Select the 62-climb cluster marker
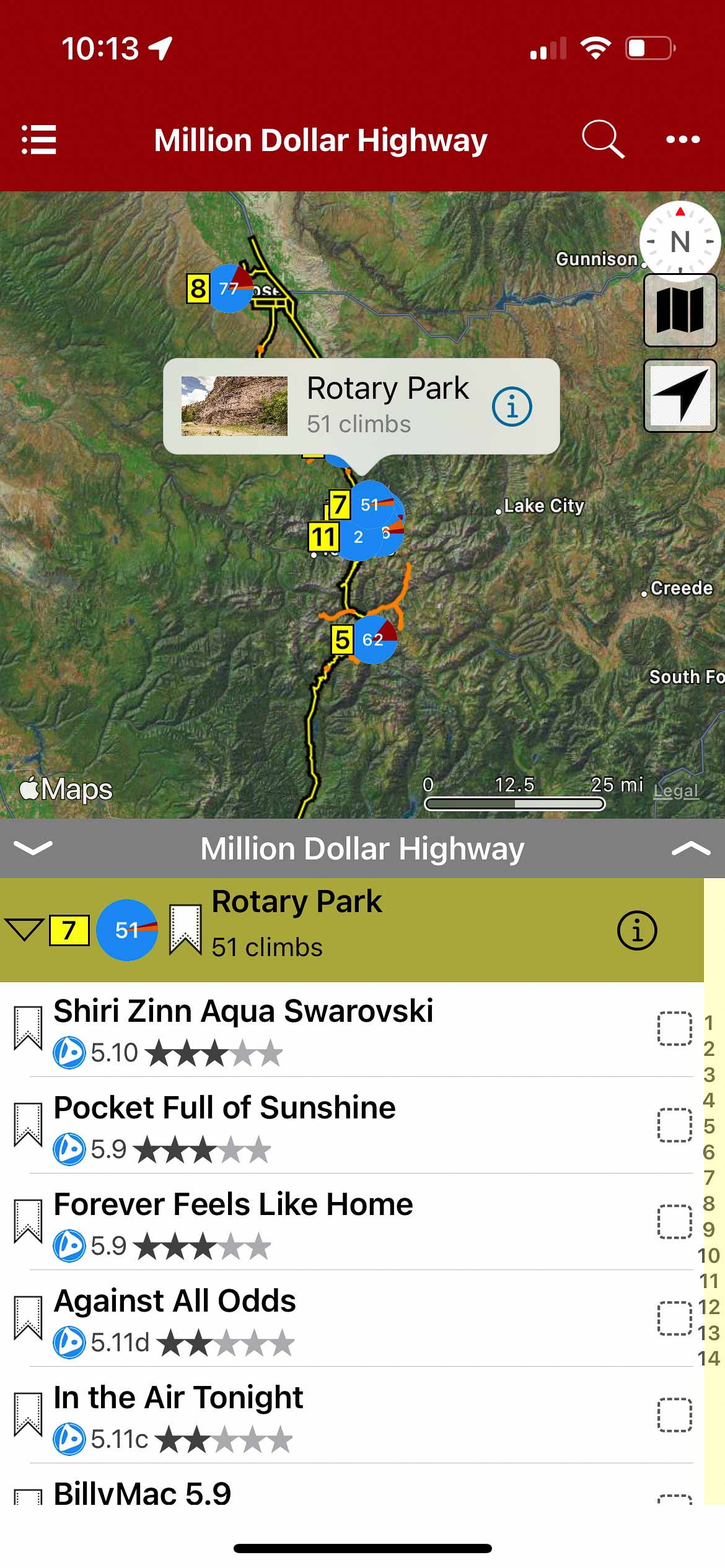The image size is (725, 1568). 373,639
